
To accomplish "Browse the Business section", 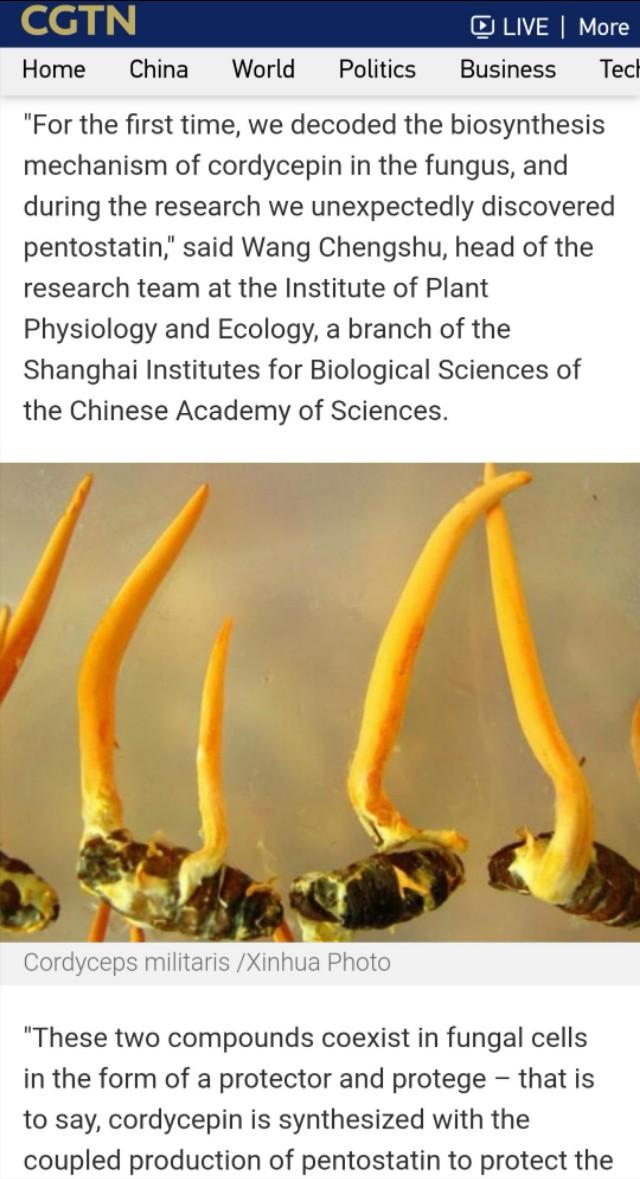I will (507, 69).
